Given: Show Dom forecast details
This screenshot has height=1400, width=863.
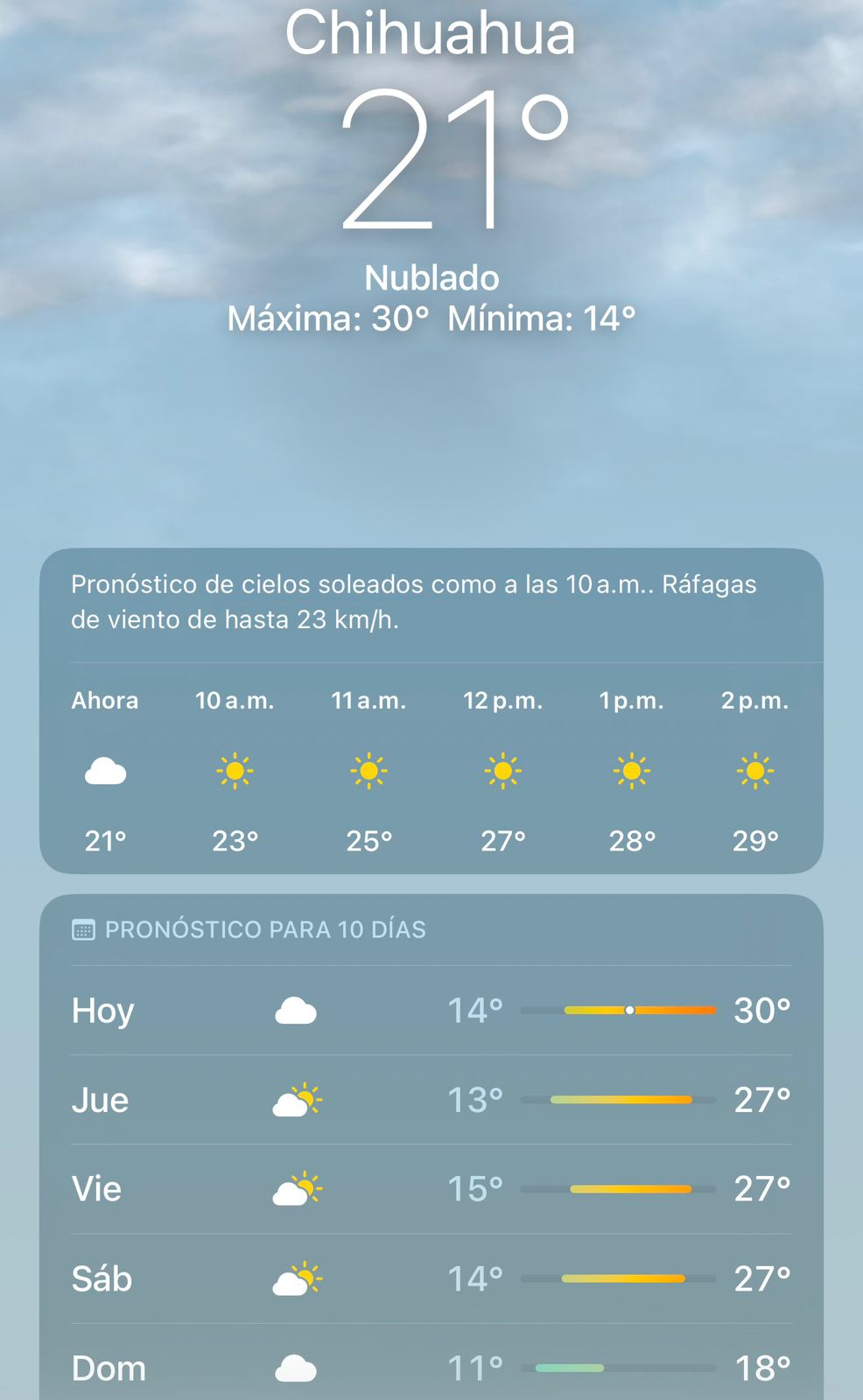Looking at the screenshot, I should point(431,1368).
